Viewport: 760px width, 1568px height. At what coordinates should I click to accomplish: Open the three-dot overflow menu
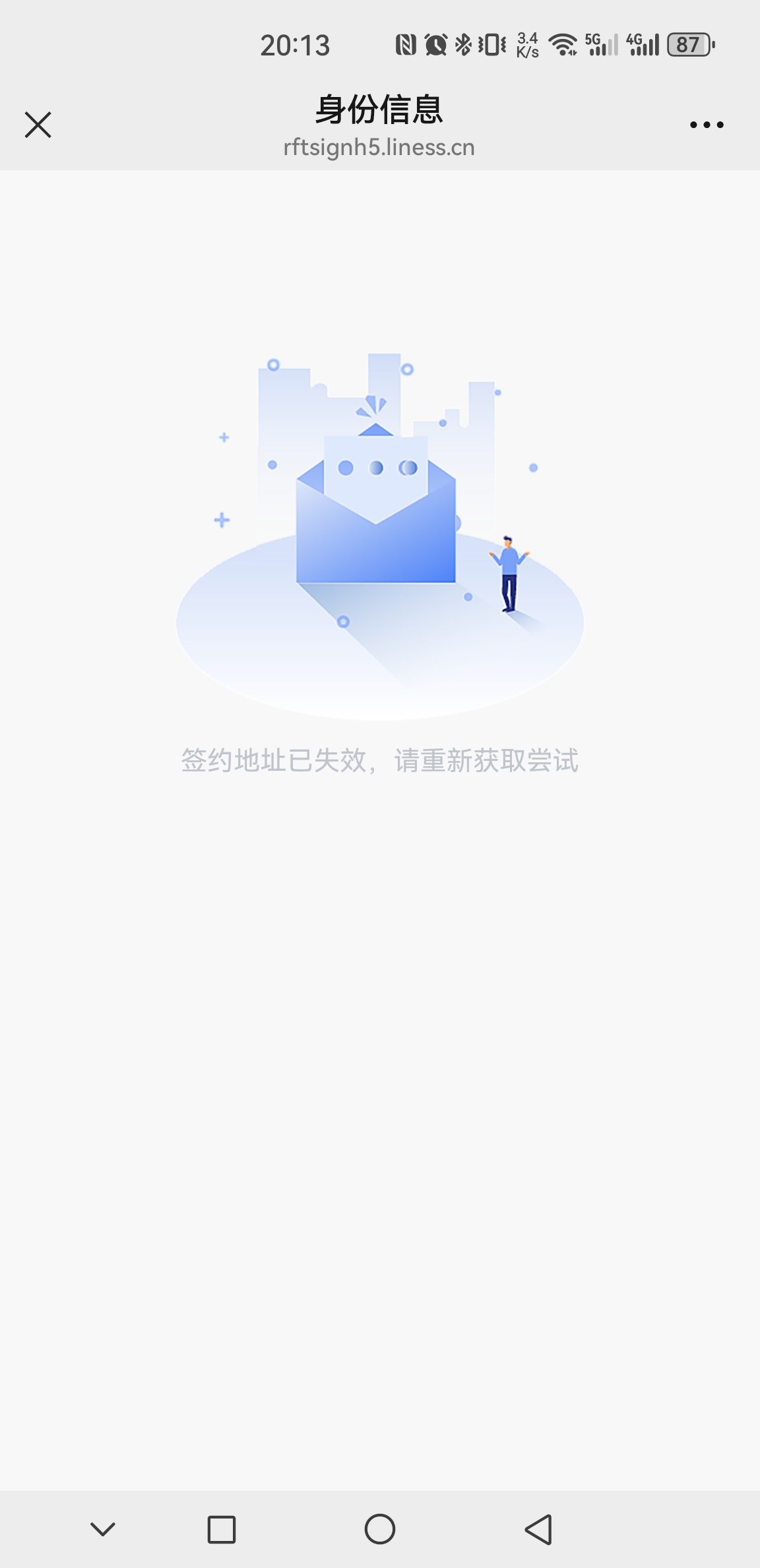tap(707, 125)
